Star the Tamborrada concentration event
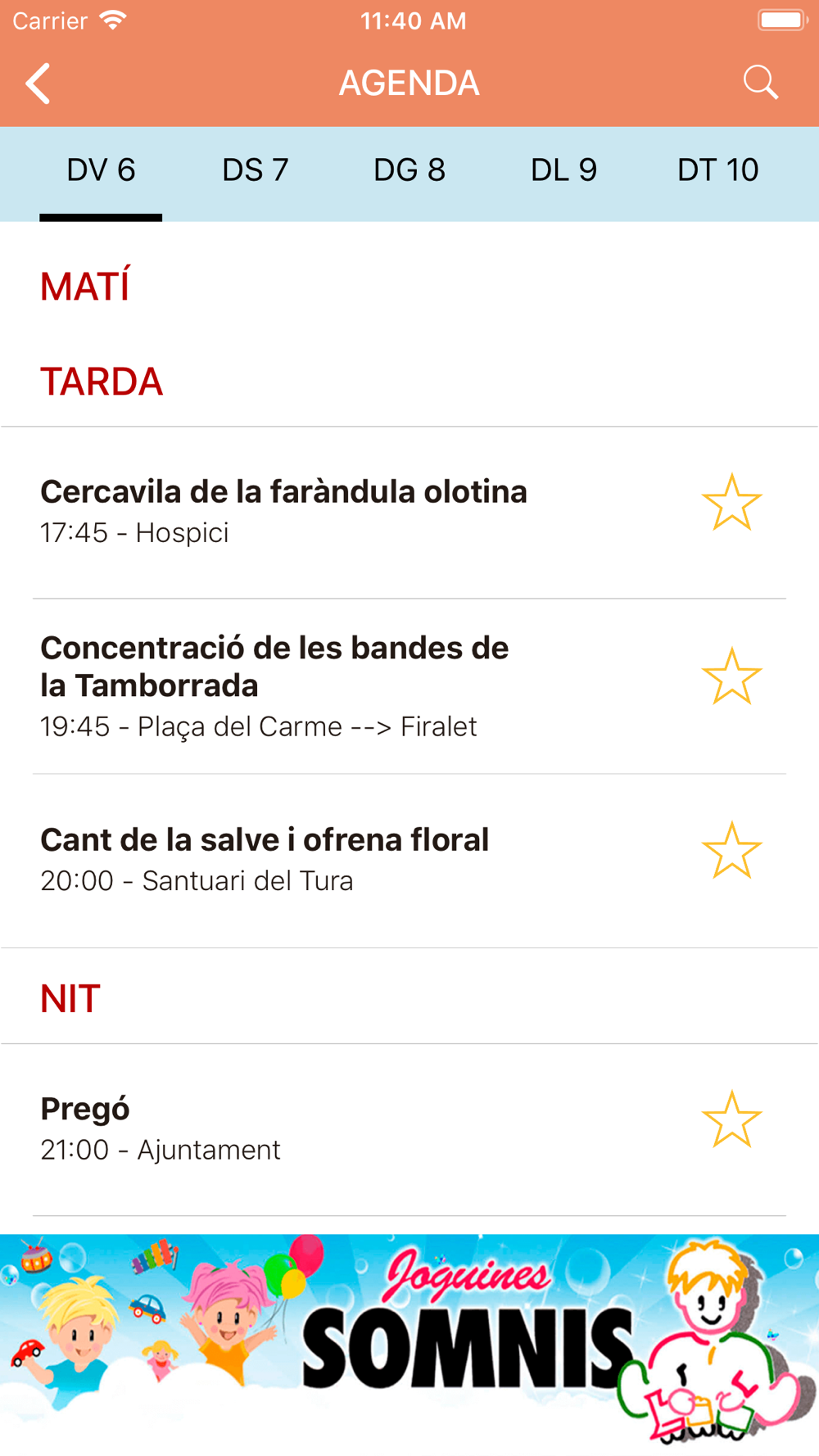Screen dimensions: 819x1456 731,676
